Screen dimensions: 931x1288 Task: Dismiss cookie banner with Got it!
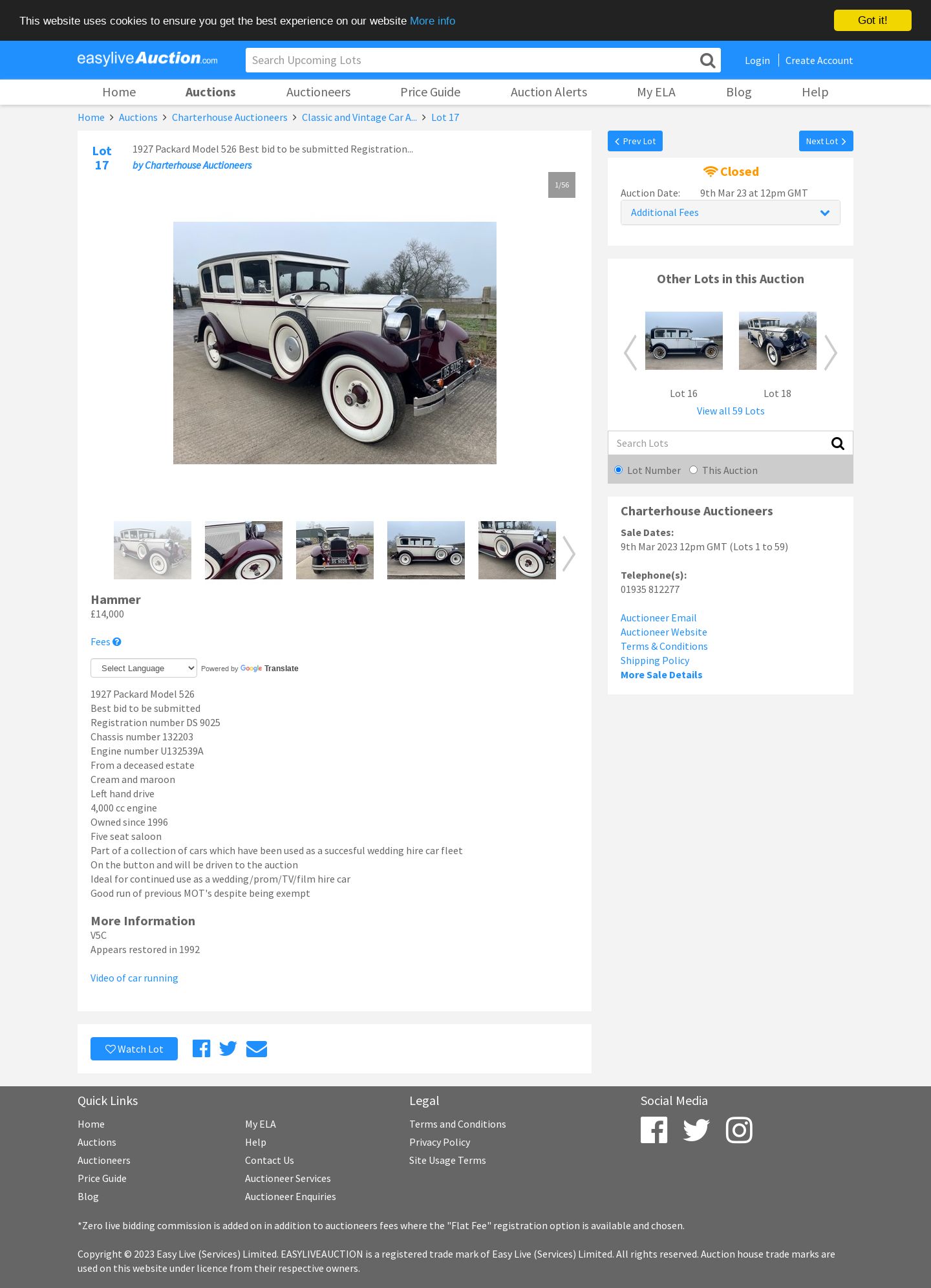pyautogui.click(x=872, y=21)
